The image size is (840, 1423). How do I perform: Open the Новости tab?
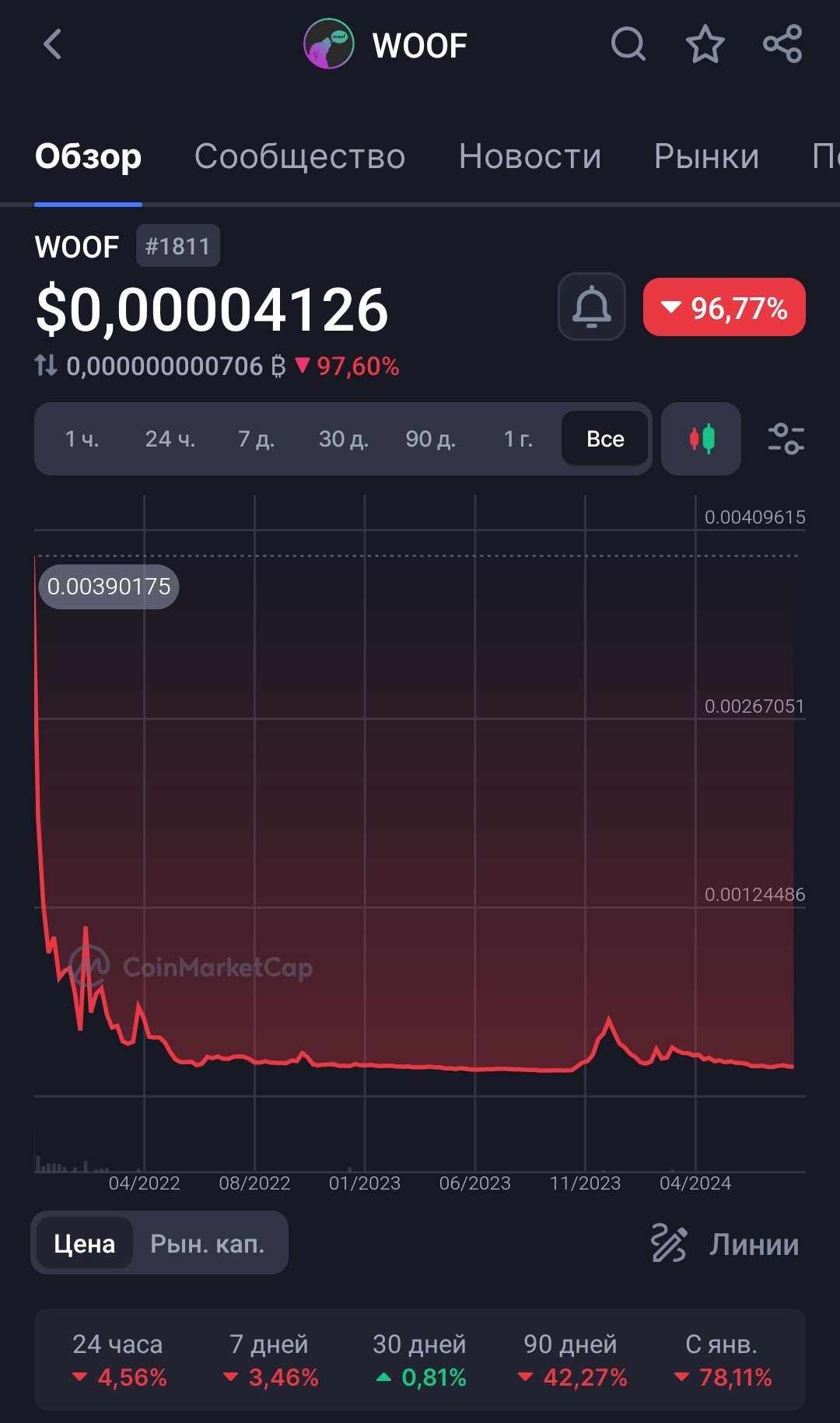(530, 156)
